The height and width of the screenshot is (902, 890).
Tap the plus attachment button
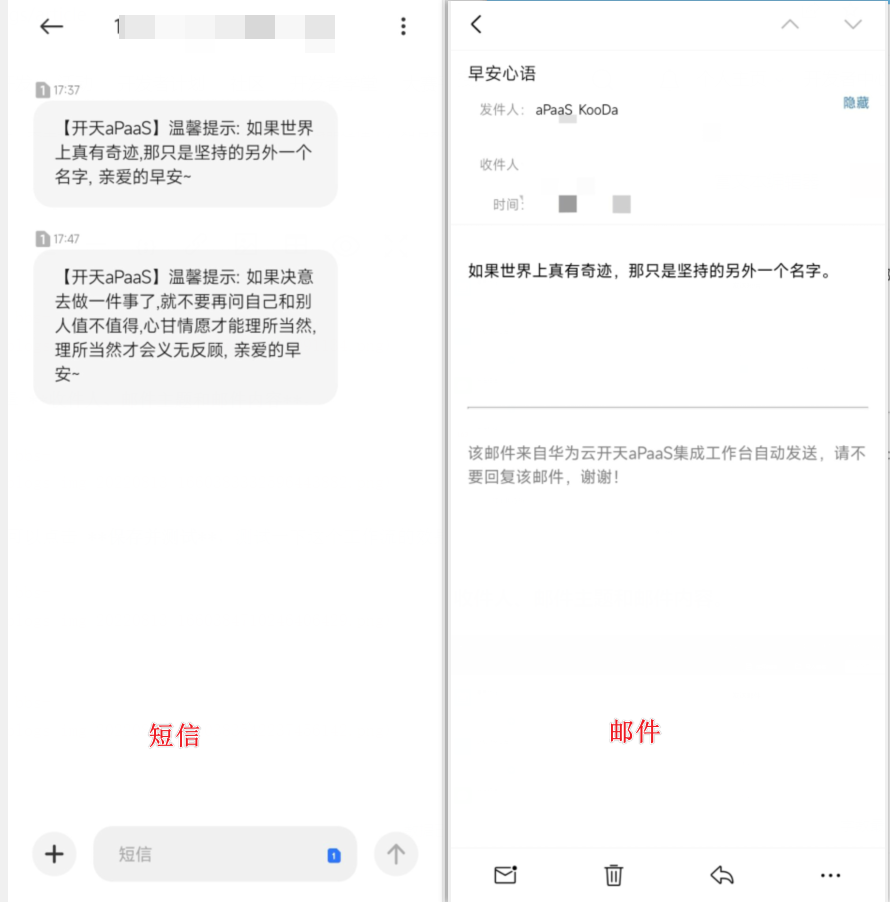click(54, 854)
